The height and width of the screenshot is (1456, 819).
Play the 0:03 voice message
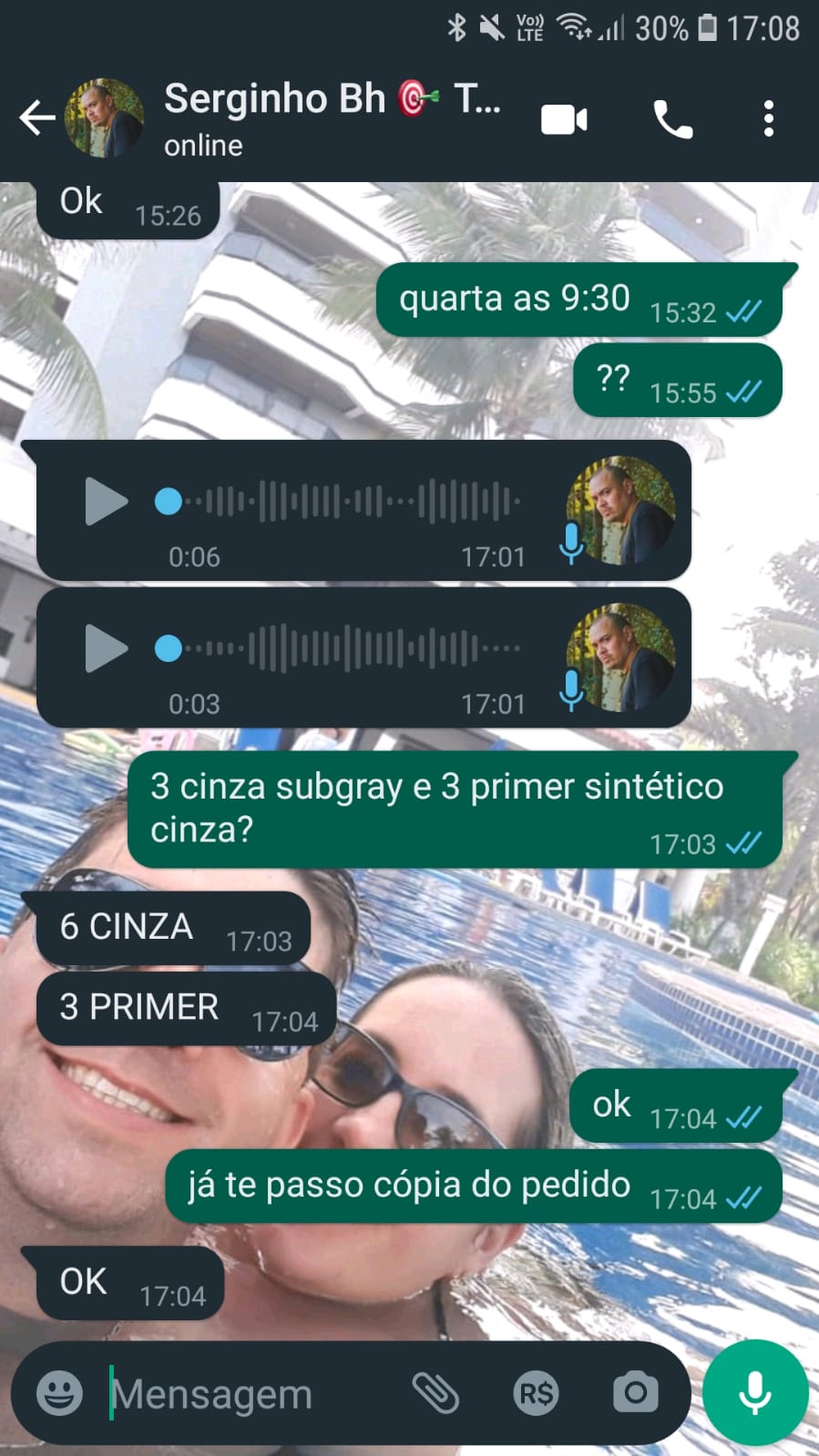pyautogui.click(x=106, y=648)
